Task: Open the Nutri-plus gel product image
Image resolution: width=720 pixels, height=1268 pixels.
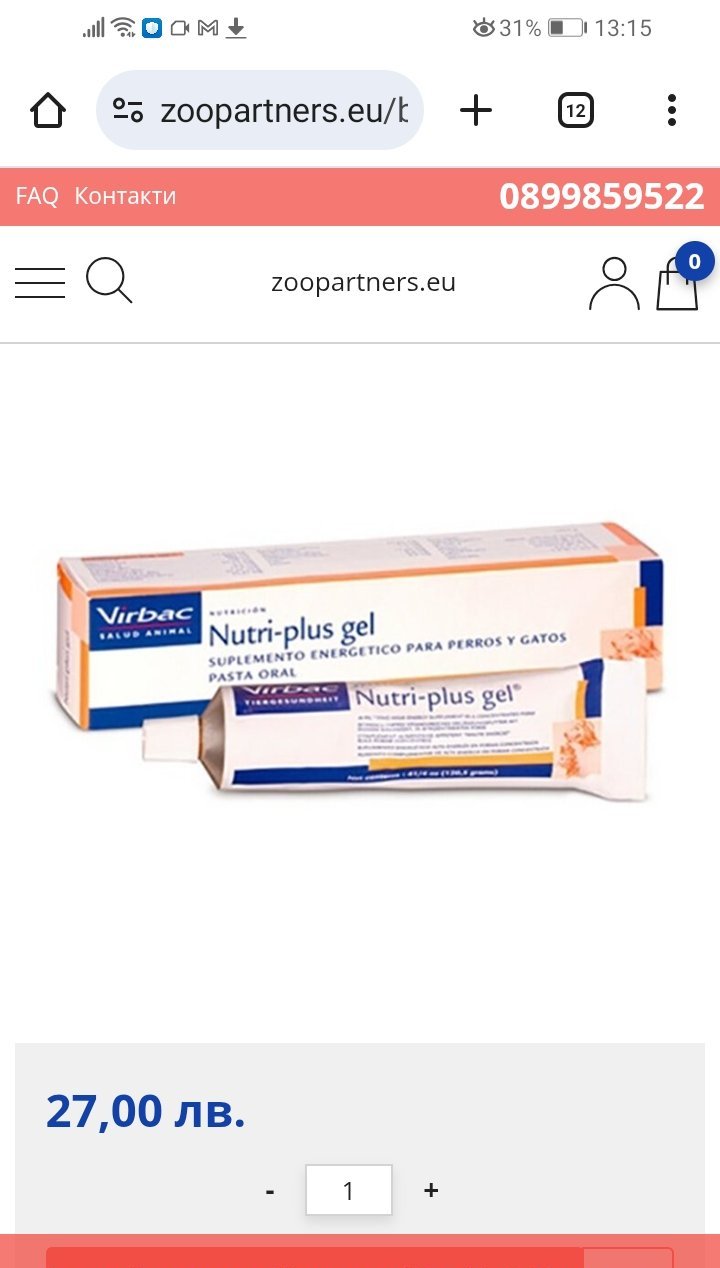Action: (x=360, y=660)
